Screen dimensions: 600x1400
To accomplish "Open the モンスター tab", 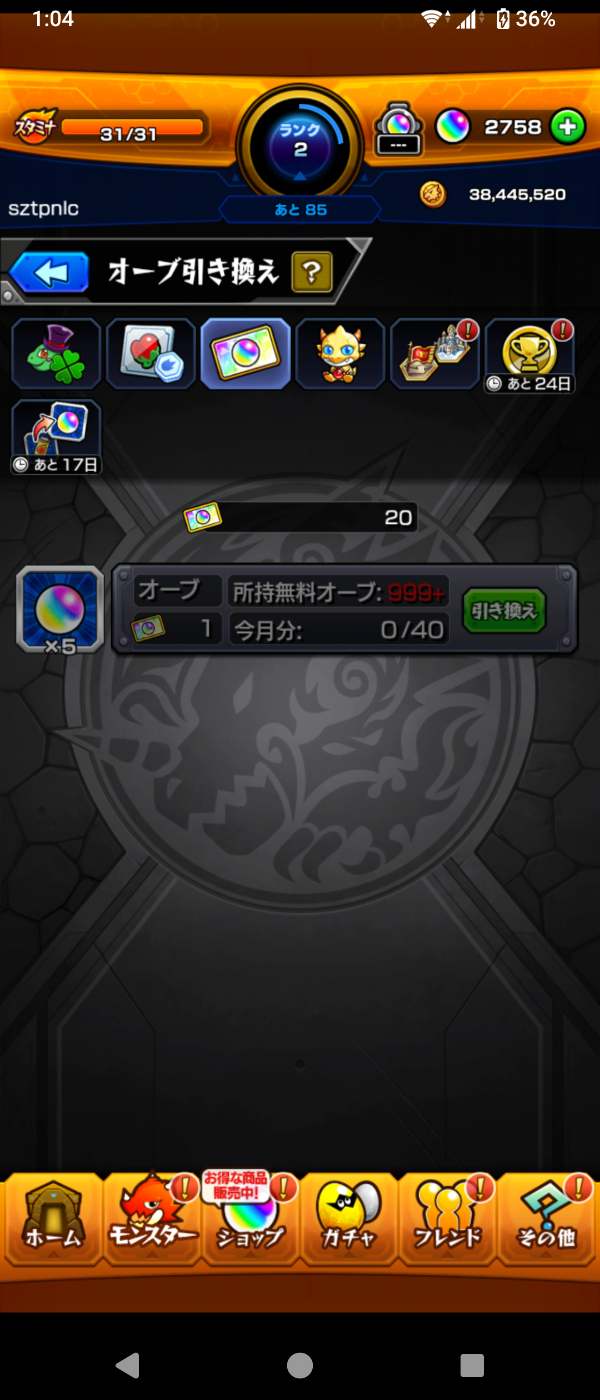I will tap(150, 1222).
